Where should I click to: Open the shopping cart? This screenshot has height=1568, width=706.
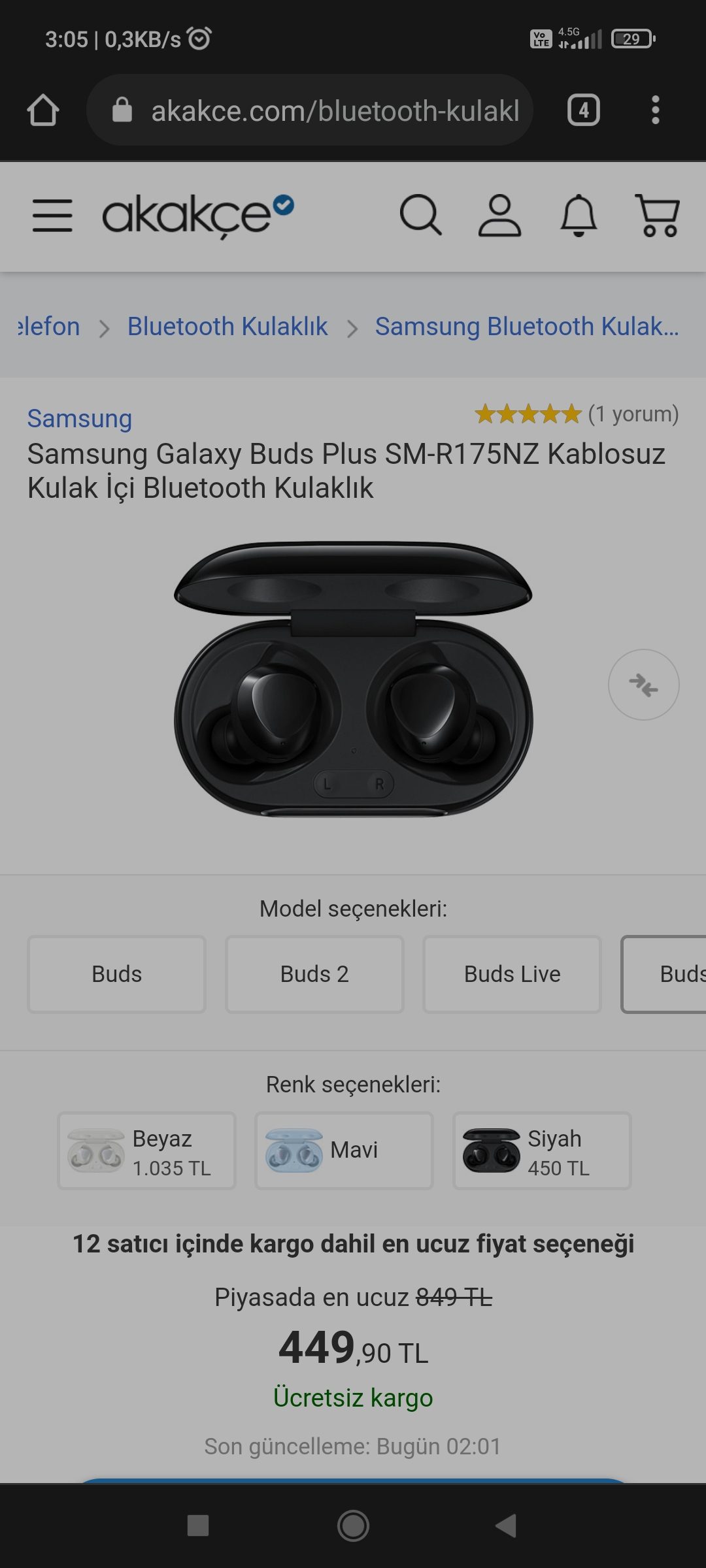pyautogui.click(x=658, y=215)
